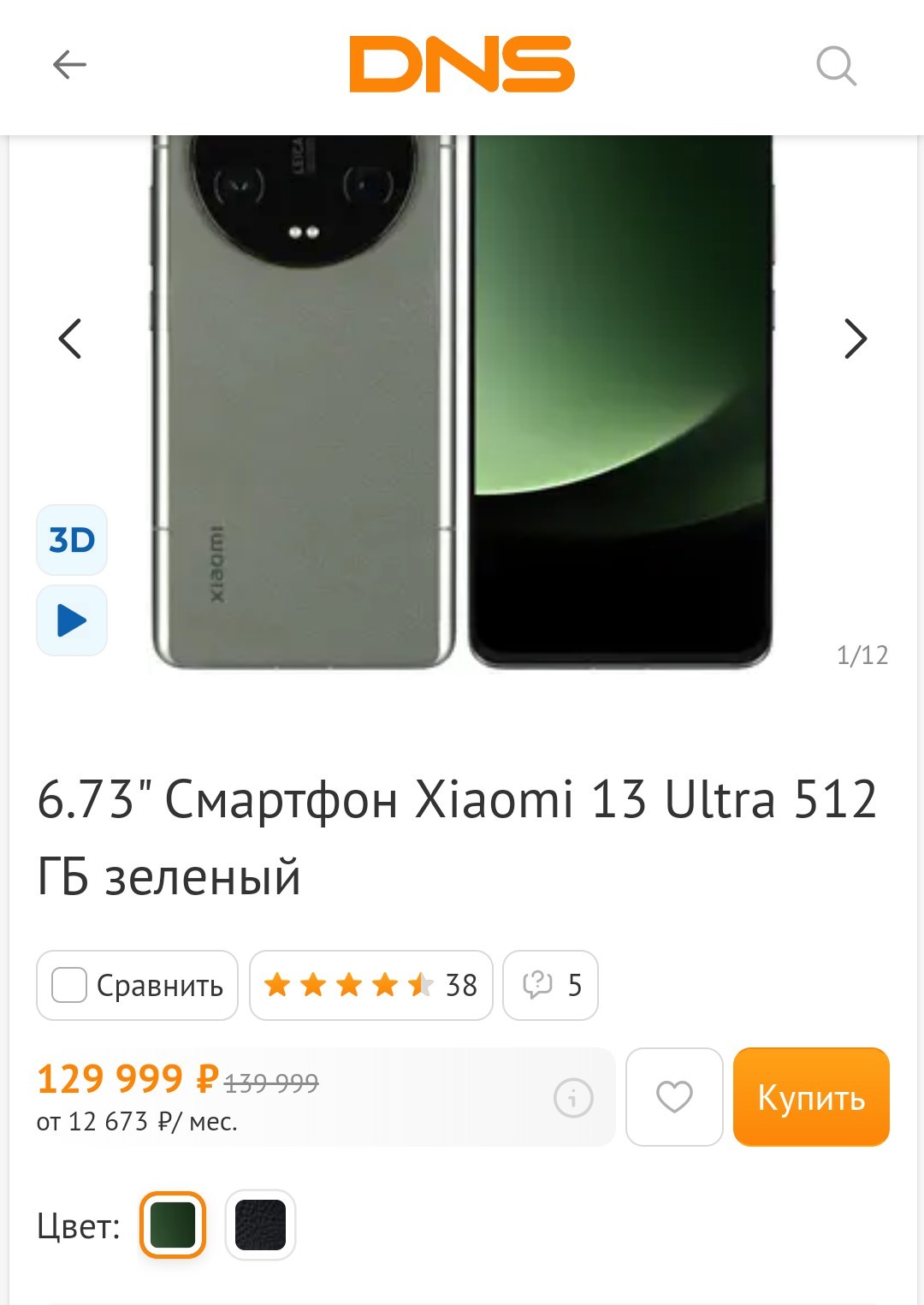The height and width of the screenshot is (1305, 924).
Task: Tap the Купить buy button
Action: (x=811, y=1097)
